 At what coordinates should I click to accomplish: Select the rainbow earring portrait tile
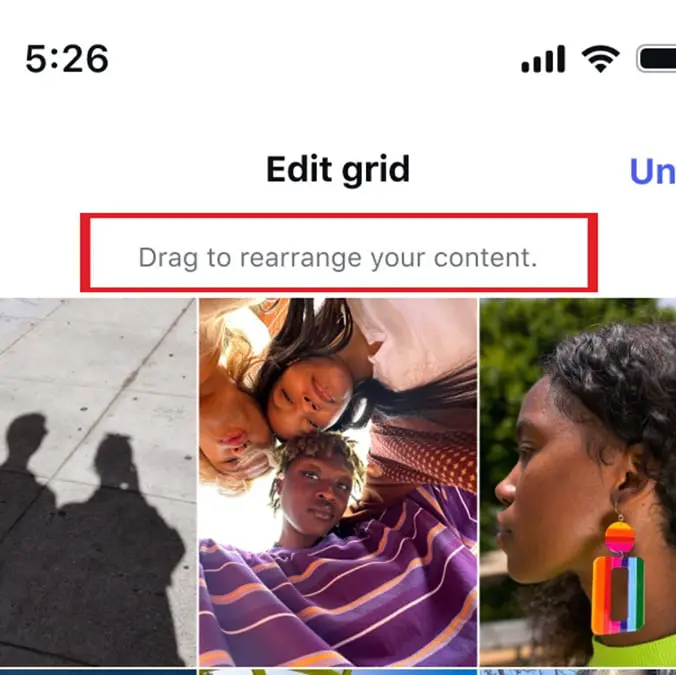[x=578, y=481]
